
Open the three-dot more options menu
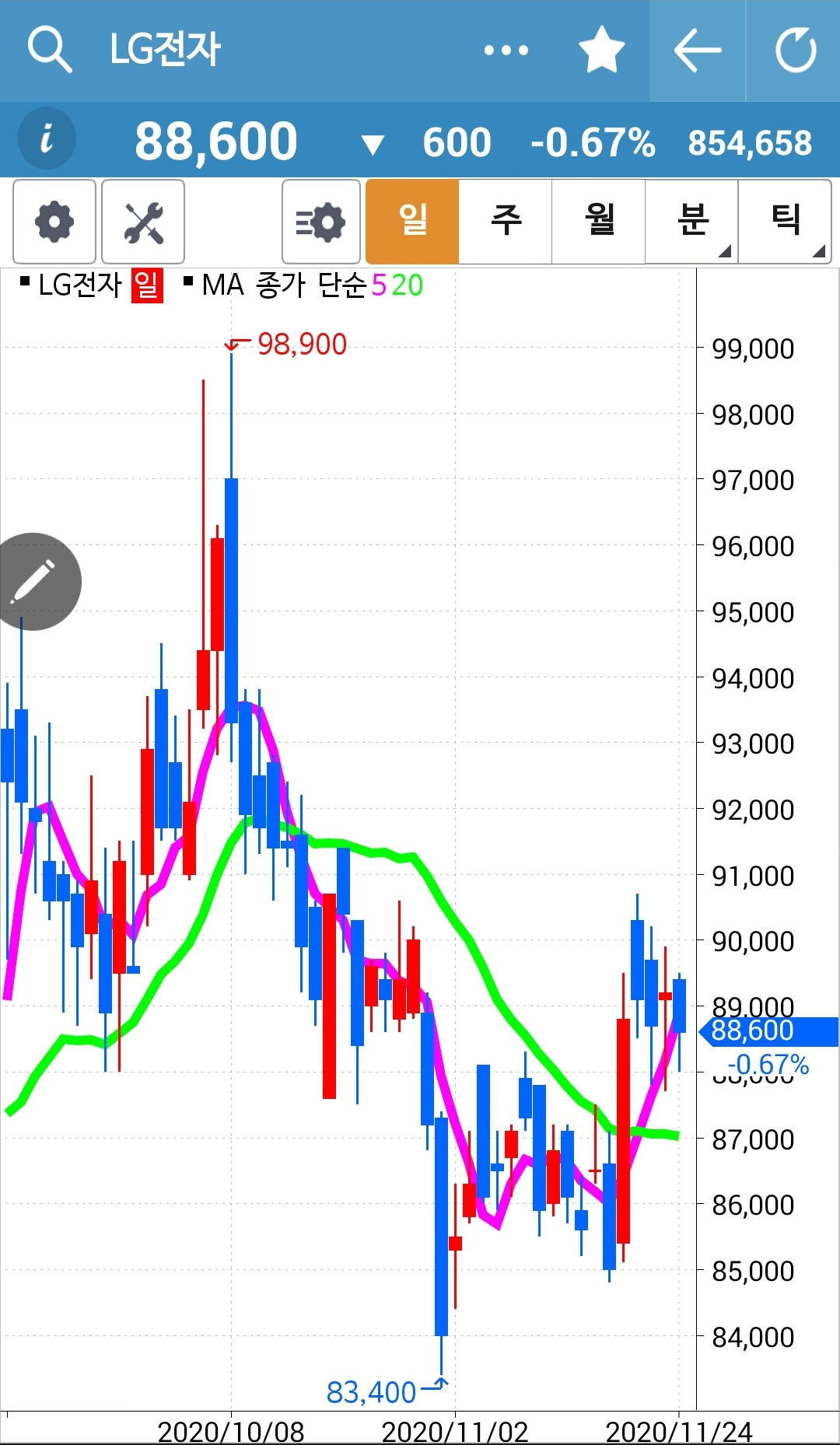[x=506, y=51]
